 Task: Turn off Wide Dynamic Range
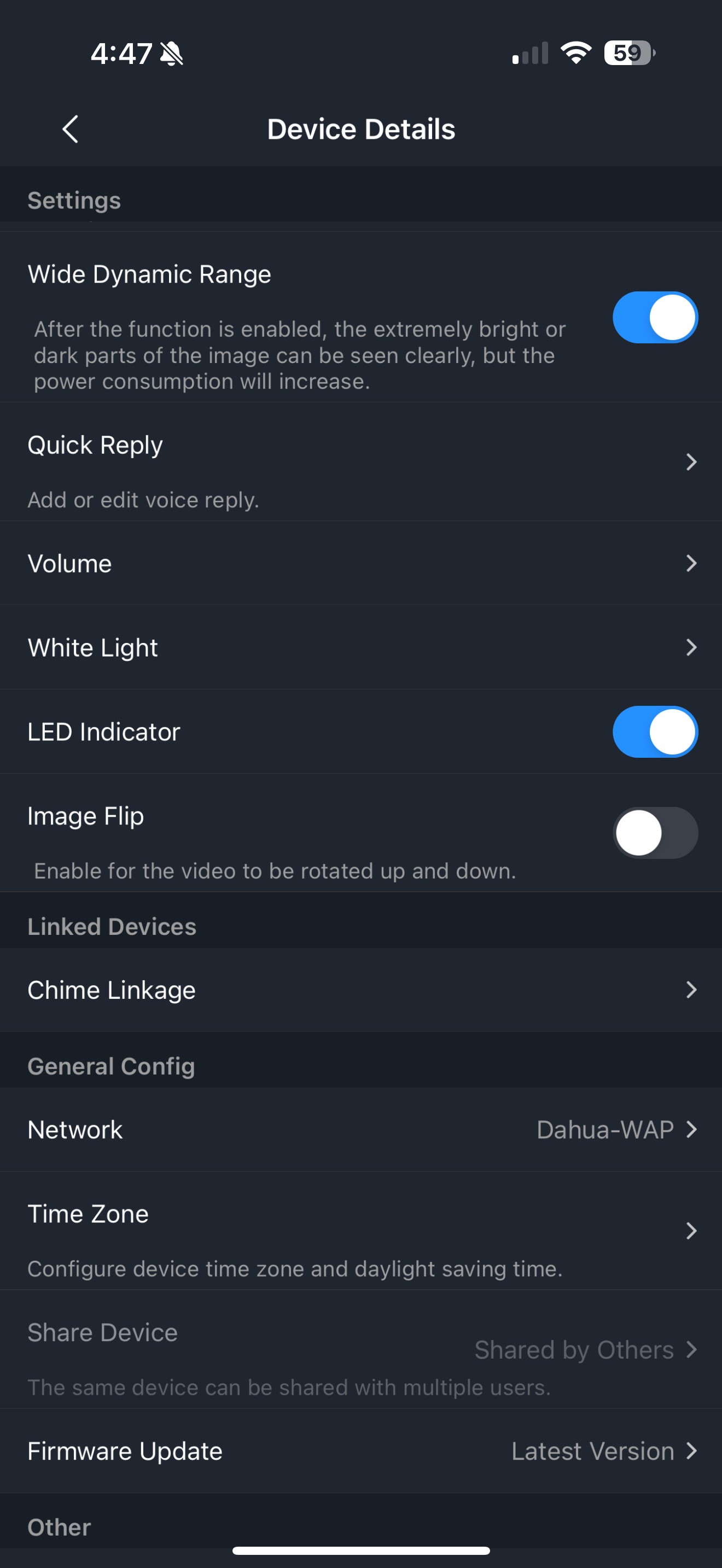click(x=654, y=317)
